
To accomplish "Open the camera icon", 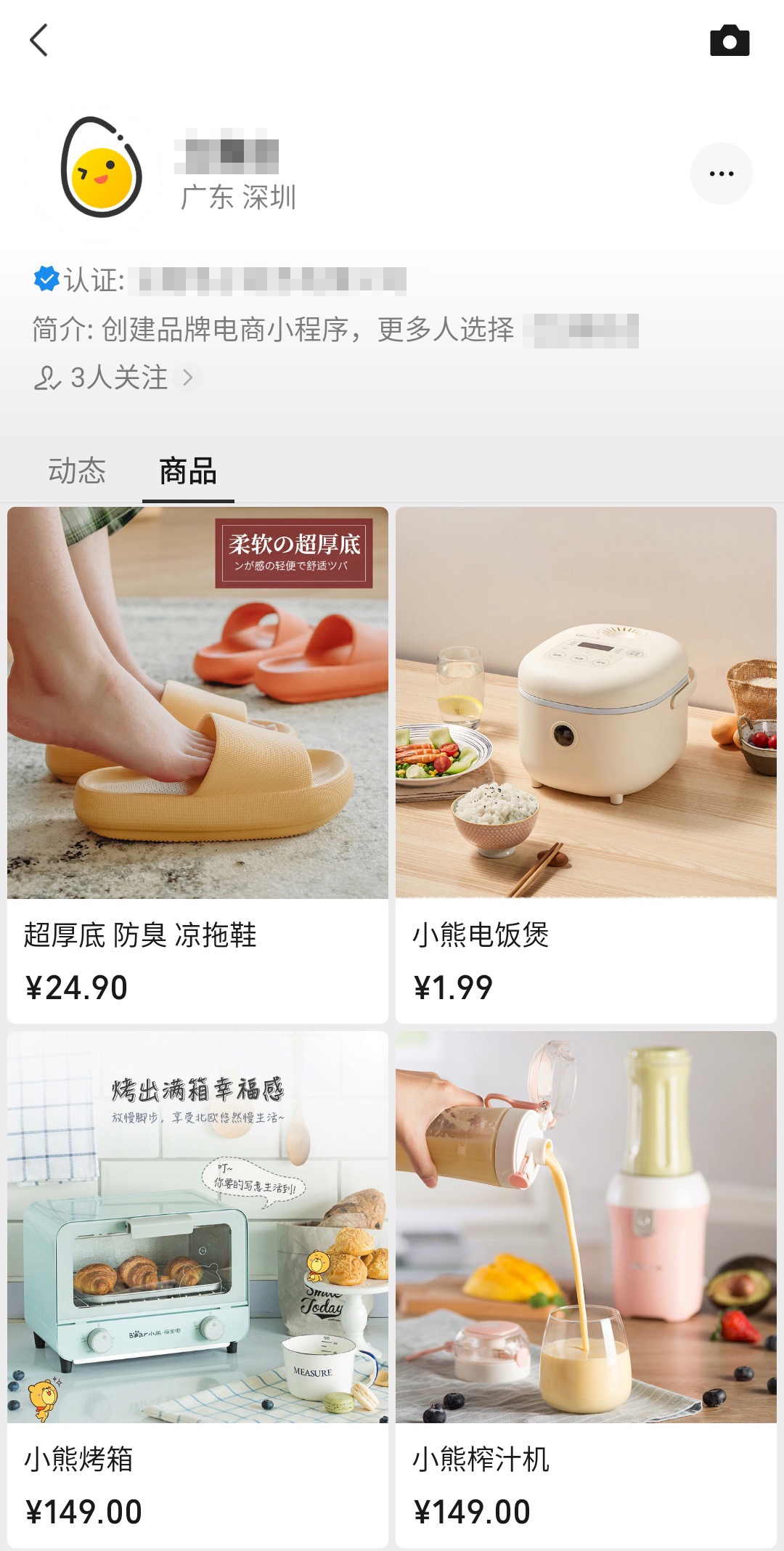I will tap(729, 41).
